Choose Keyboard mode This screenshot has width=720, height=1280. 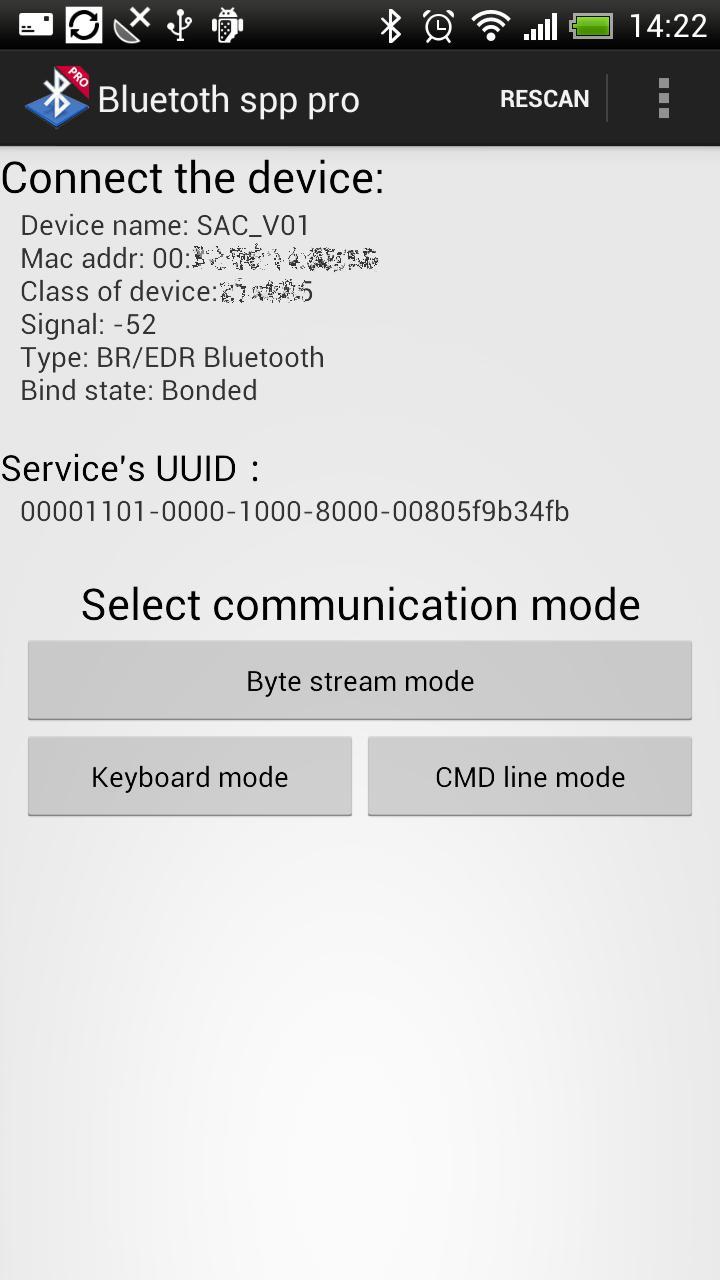189,776
